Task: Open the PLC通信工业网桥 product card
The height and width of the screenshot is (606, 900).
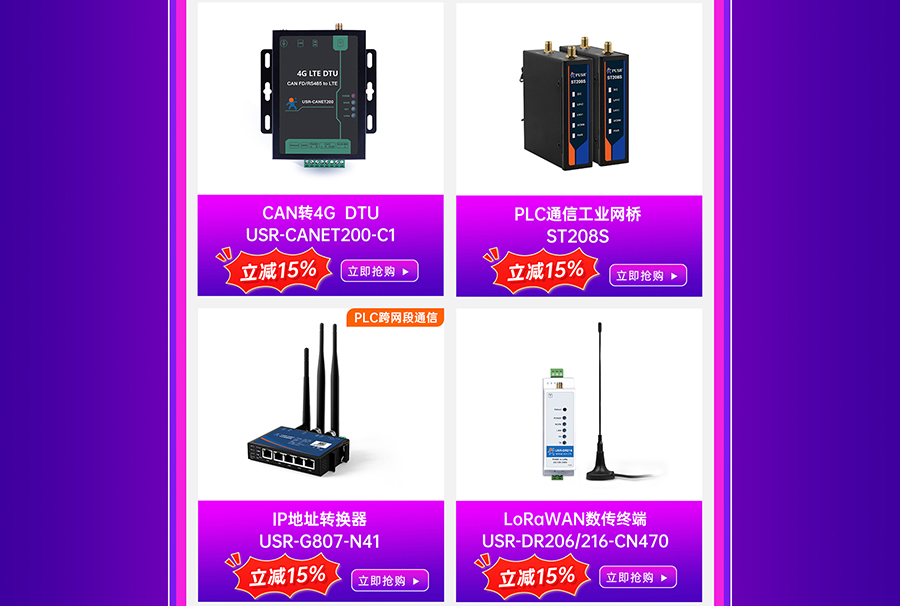Action: 579,100
